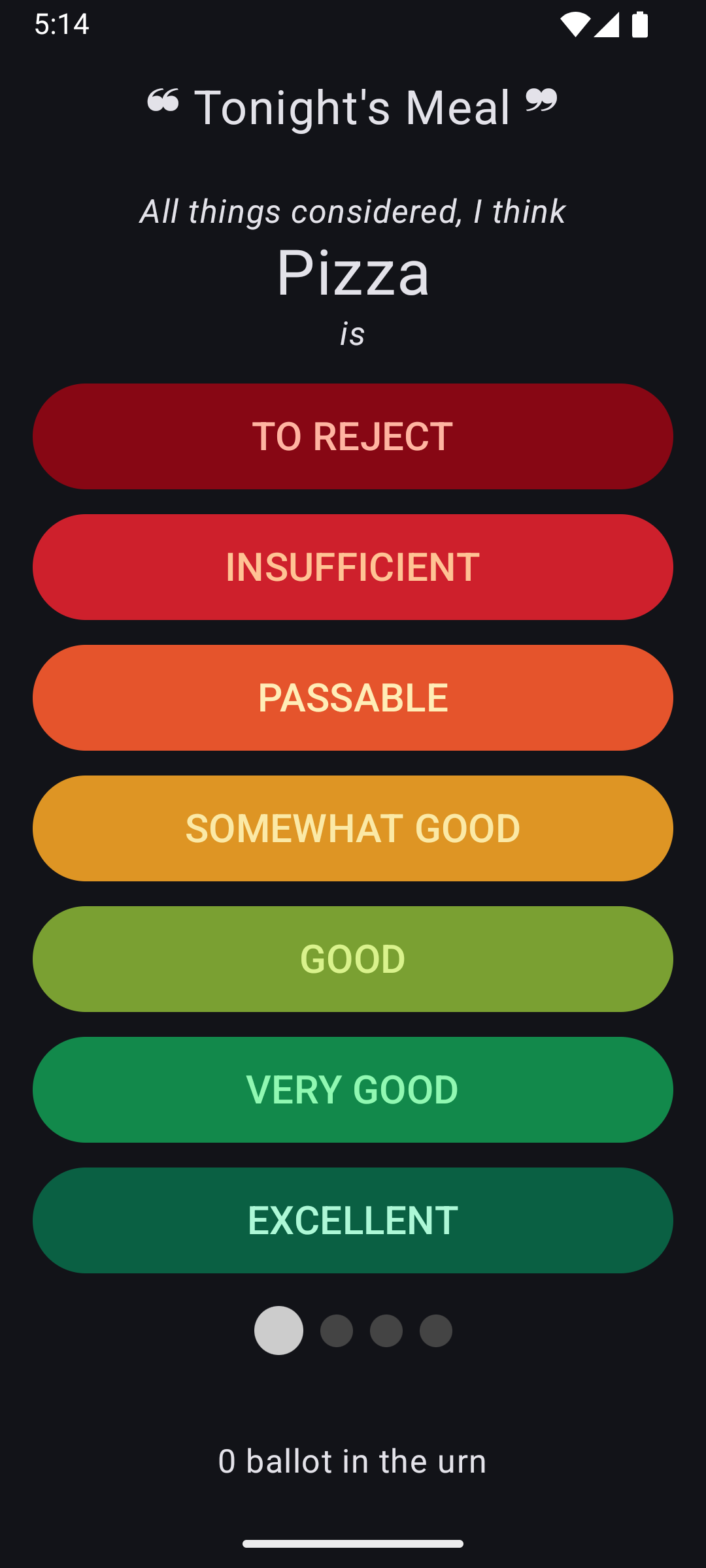706x1568 pixels.
Task: Grade Pizza as Good
Action: [x=353, y=959]
